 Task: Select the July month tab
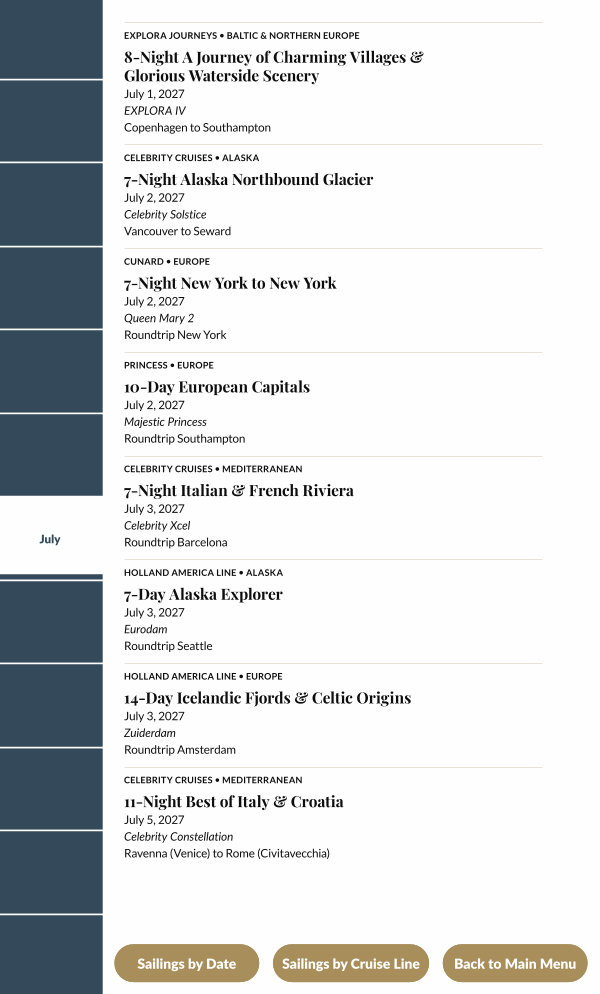50,539
